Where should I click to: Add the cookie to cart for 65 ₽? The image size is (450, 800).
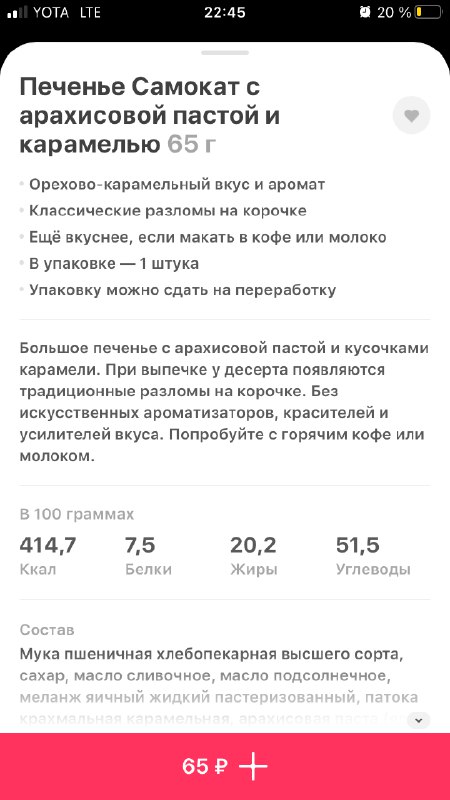tap(225, 766)
